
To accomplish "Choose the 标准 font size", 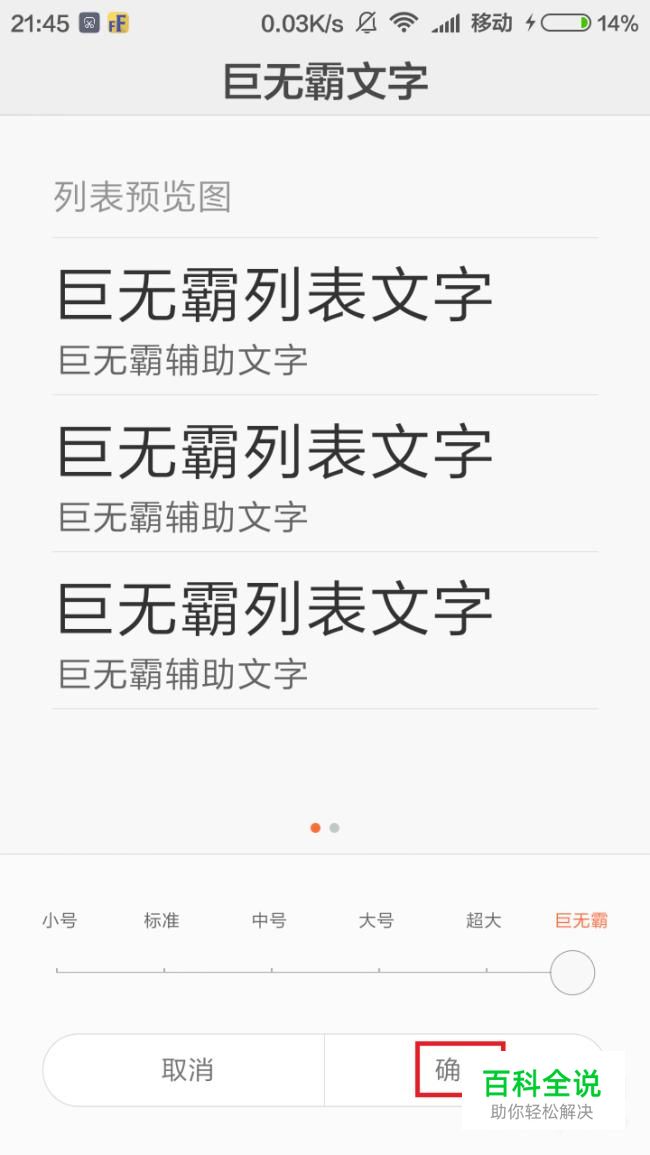I will click(x=161, y=921).
